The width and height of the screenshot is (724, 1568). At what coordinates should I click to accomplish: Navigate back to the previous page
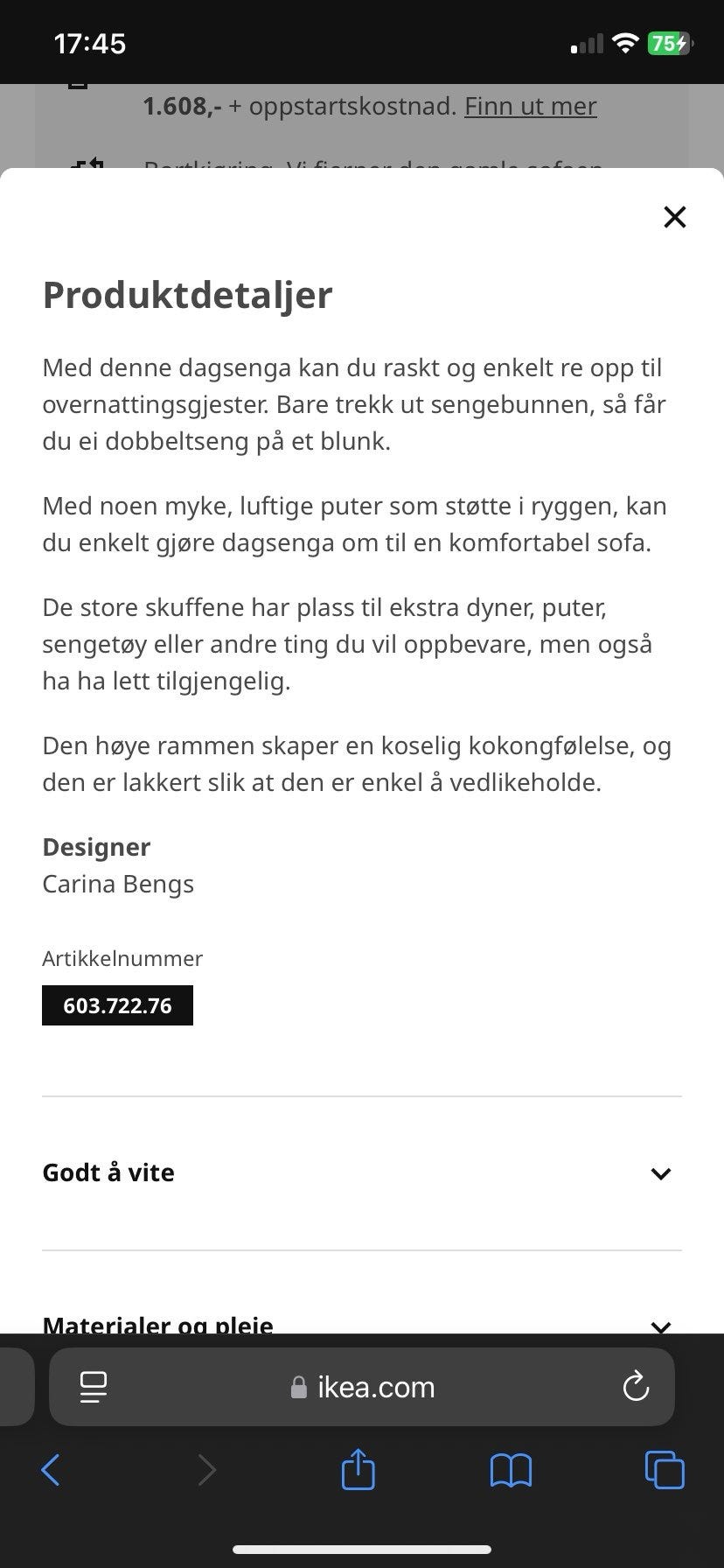click(50, 1470)
